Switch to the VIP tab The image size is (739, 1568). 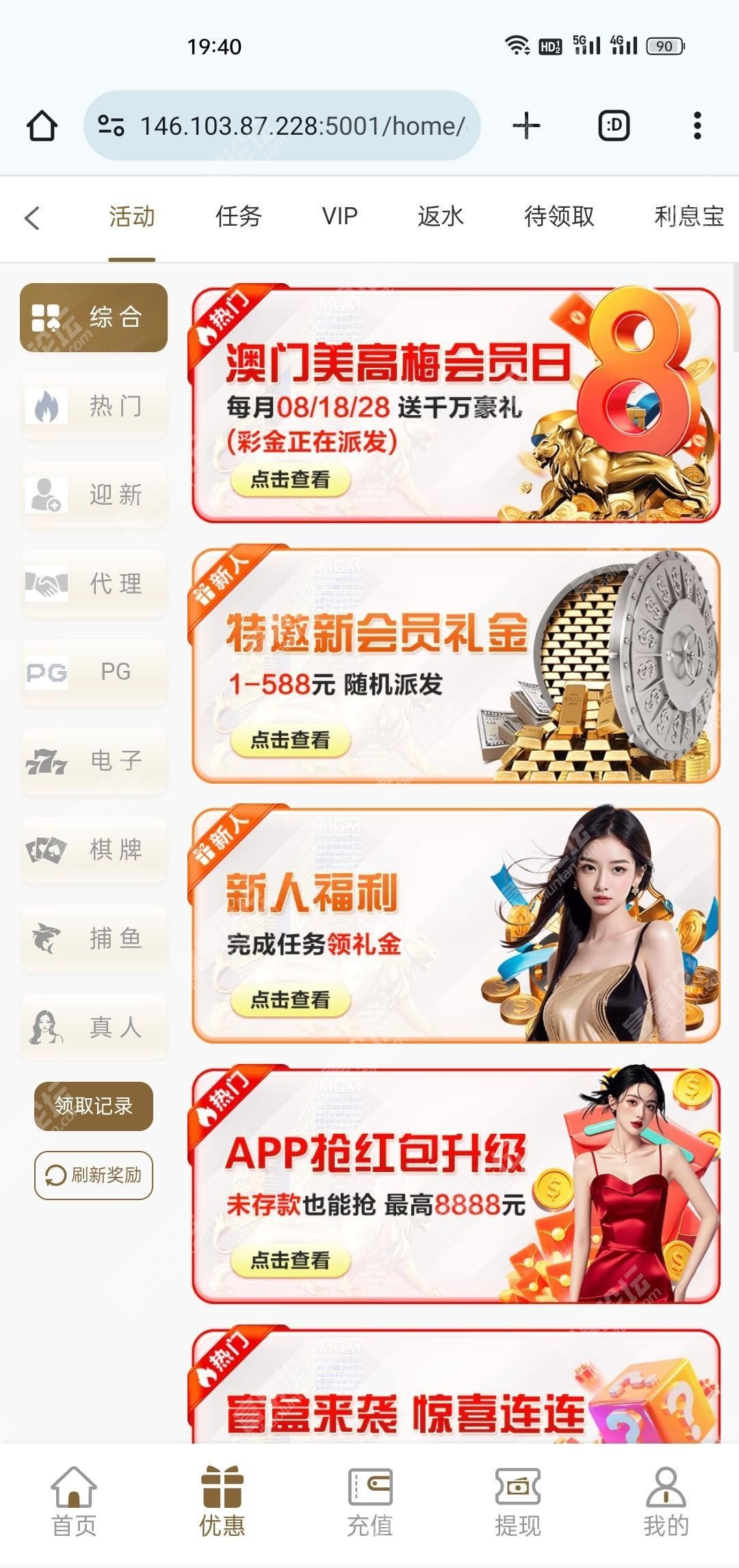(x=339, y=217)
